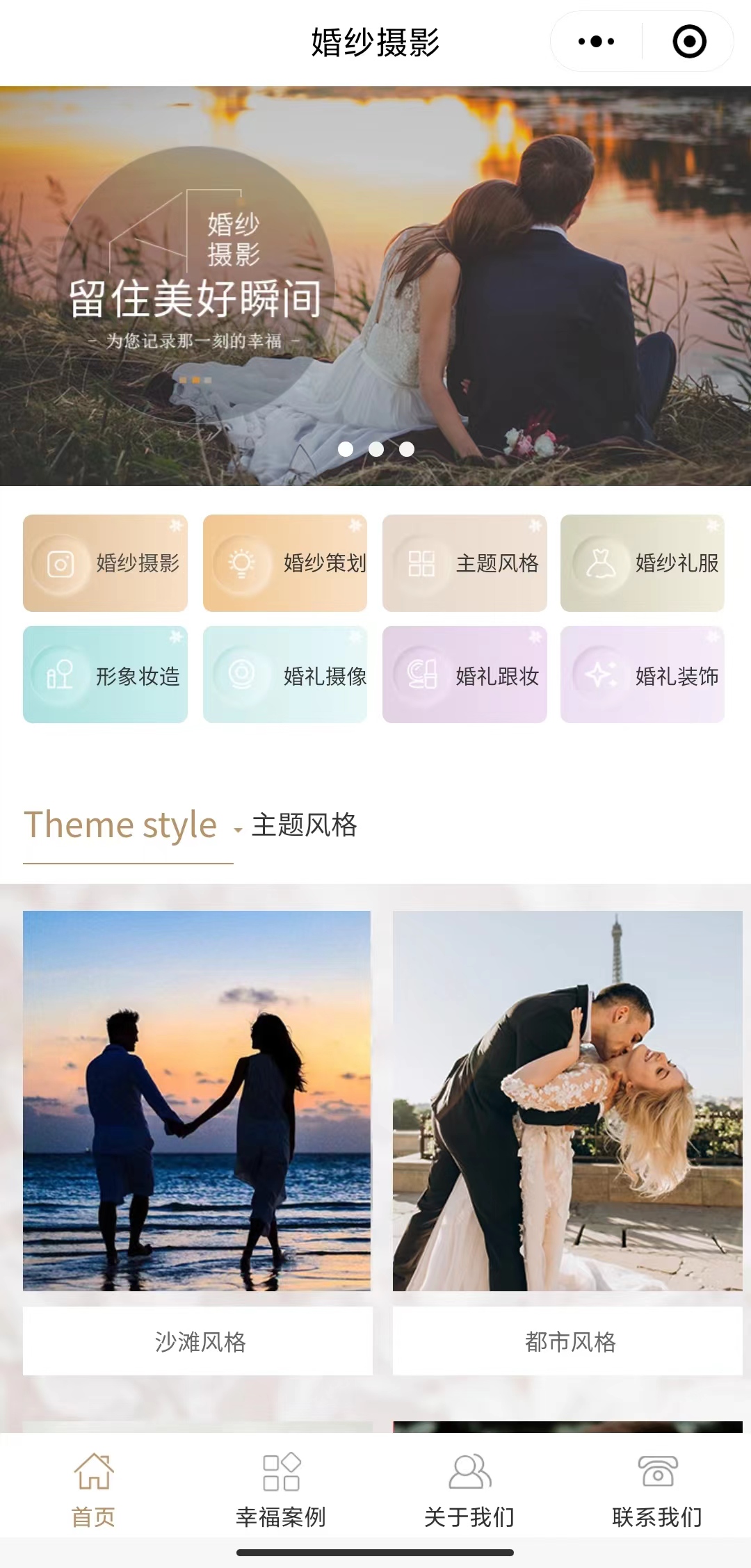Open the 形象妆造 category
The height and width of the screenshot is (1568, 751).
[x=106, y=675]
